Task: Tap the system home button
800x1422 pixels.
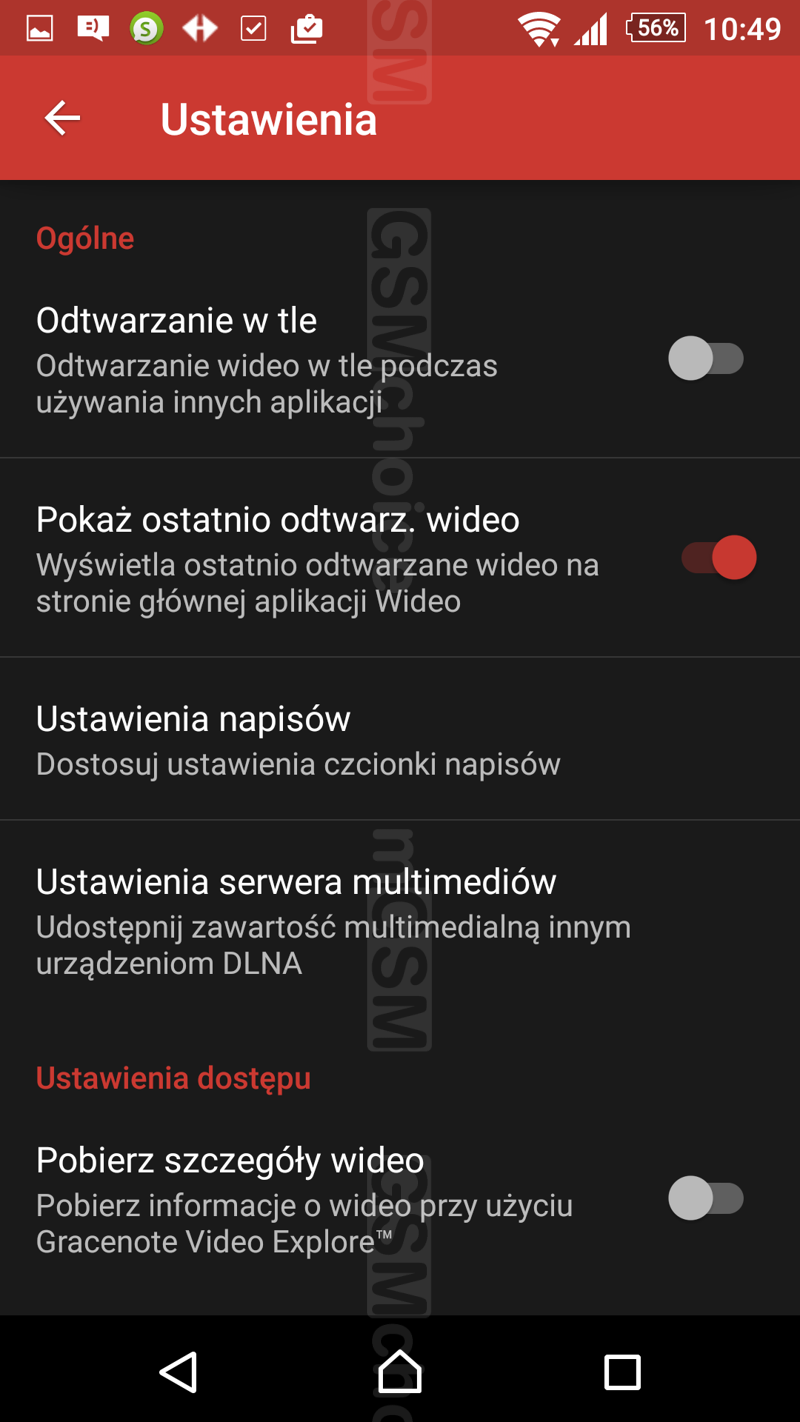Action: [400, 1371]
